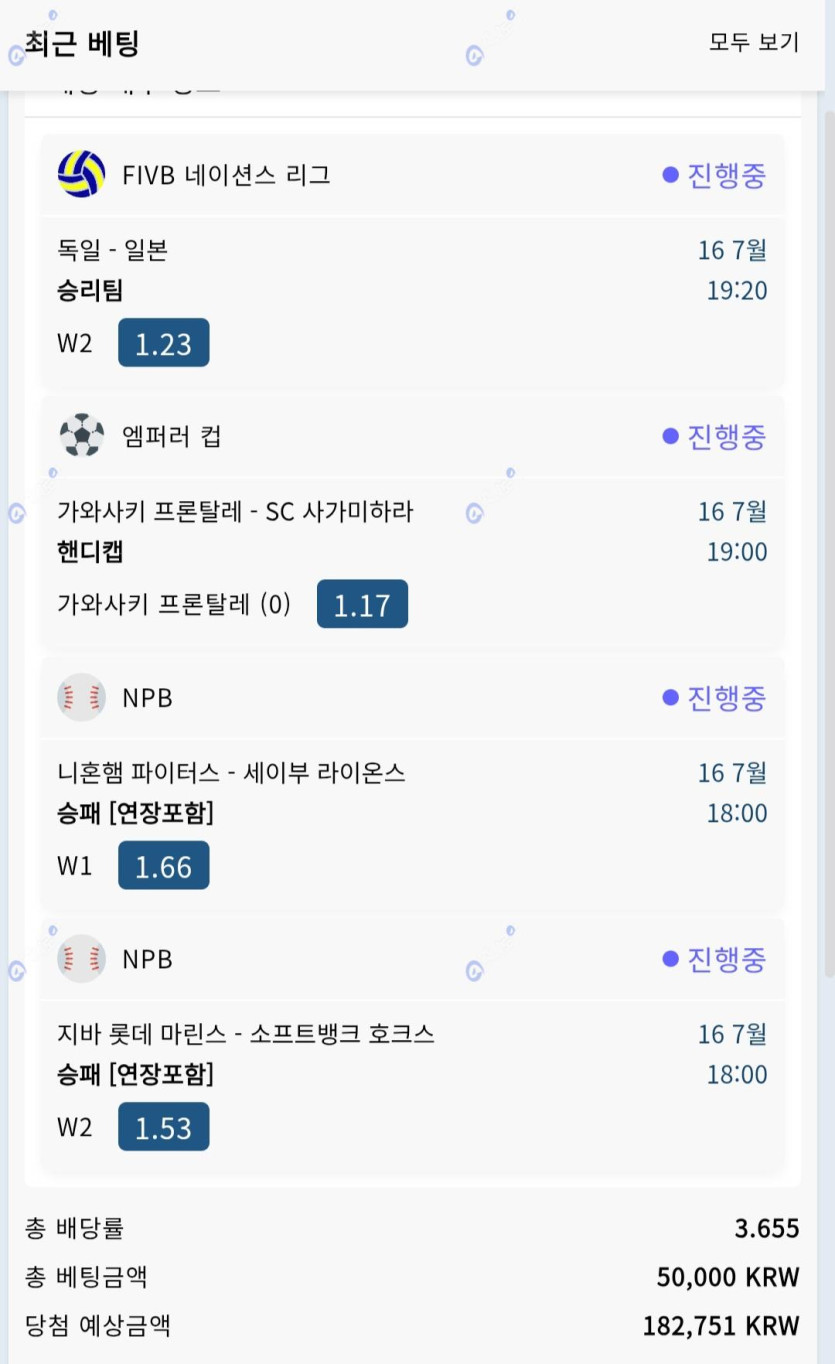Open the 지바 롯데 마린스 - 소프트뱅크 호크스 bet
Image resolution: width=835 pixels, height=1364 pixels.
click(x=413, y=1046)
